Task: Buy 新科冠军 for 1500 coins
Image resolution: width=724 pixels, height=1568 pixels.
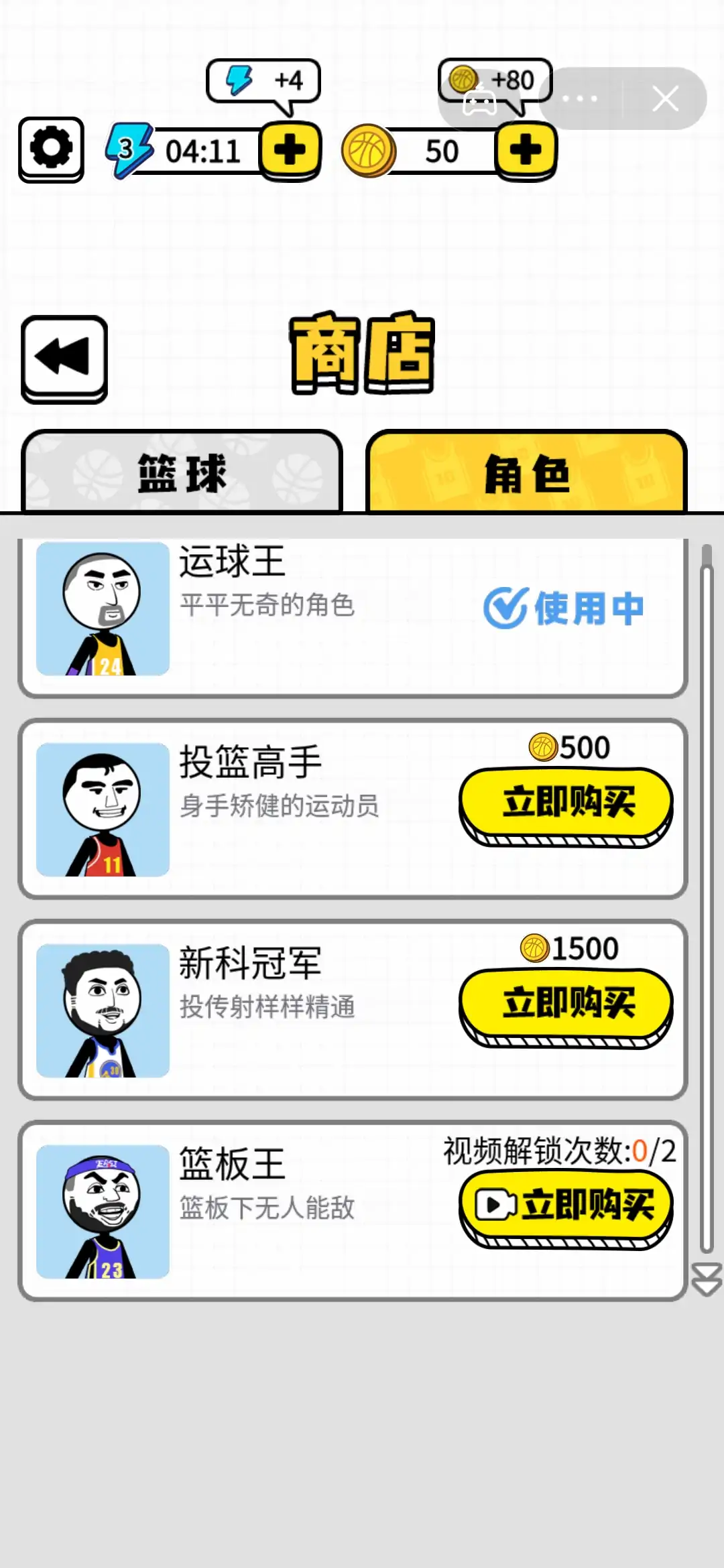Action: 565,1004
